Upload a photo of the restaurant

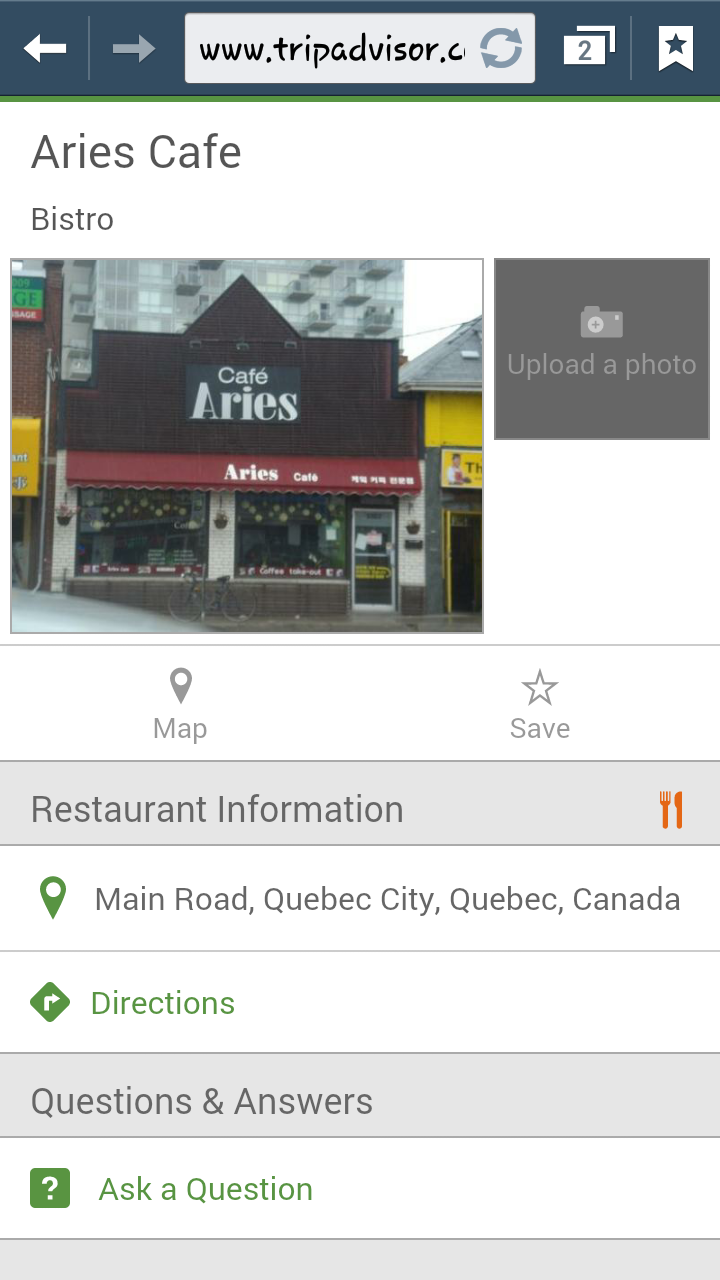(x=602, y=349)
